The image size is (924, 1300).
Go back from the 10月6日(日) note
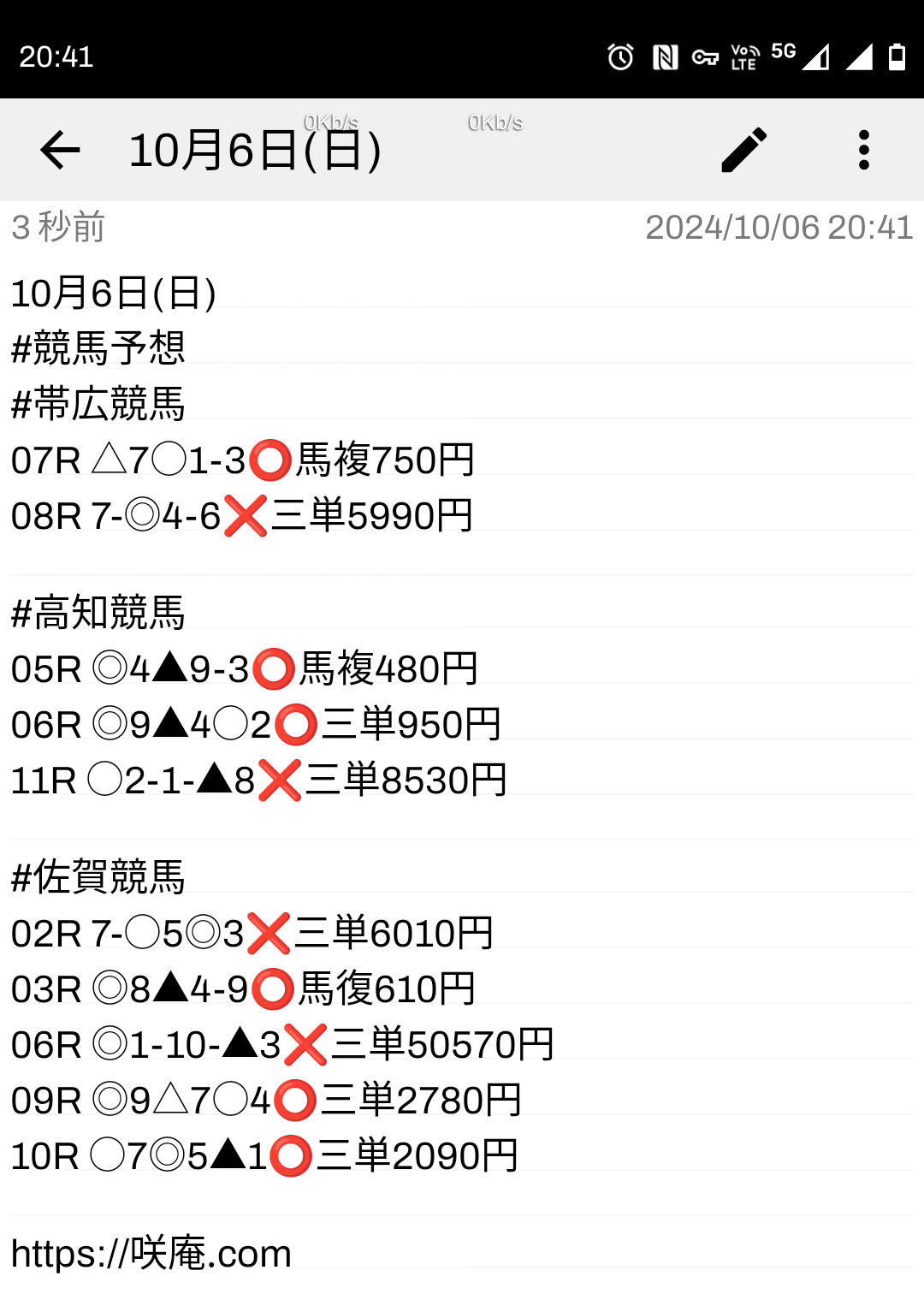tap(60, 151)
